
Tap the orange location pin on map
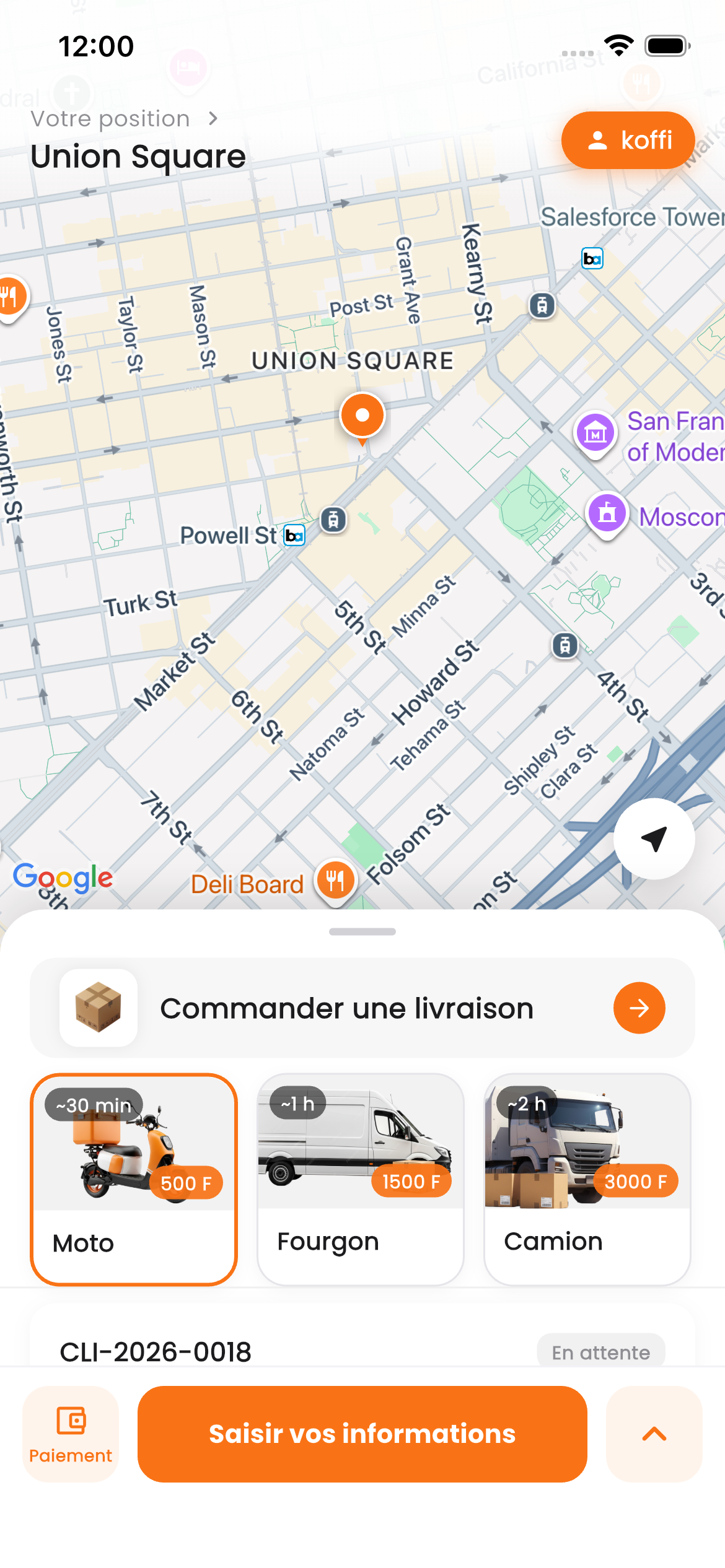(362, 416)
